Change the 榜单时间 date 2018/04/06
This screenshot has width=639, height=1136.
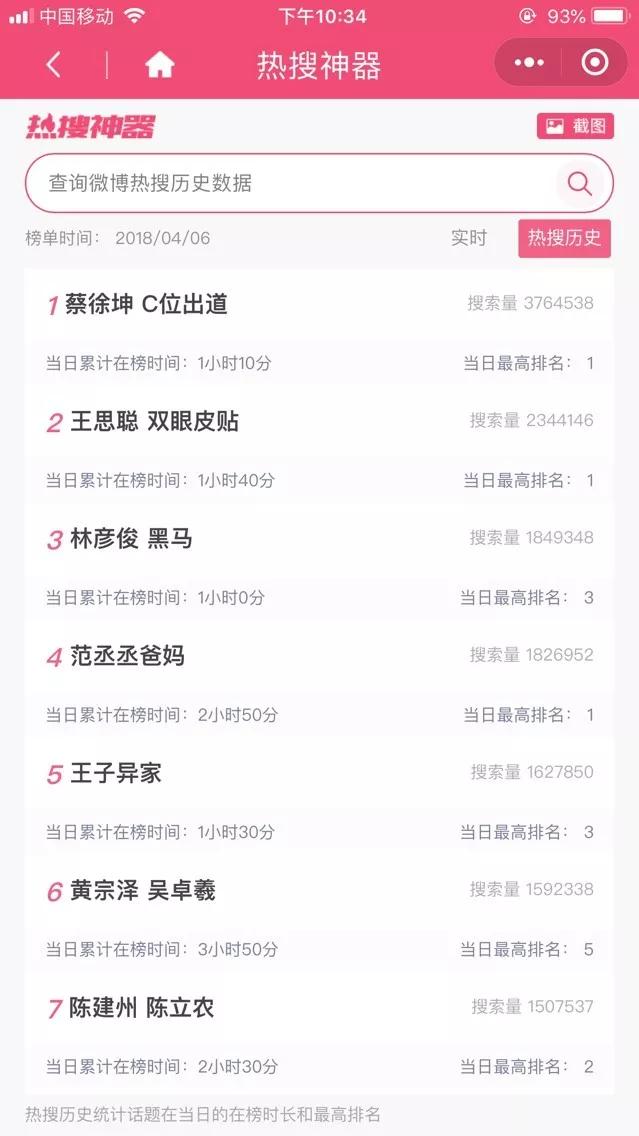(162, 238)
